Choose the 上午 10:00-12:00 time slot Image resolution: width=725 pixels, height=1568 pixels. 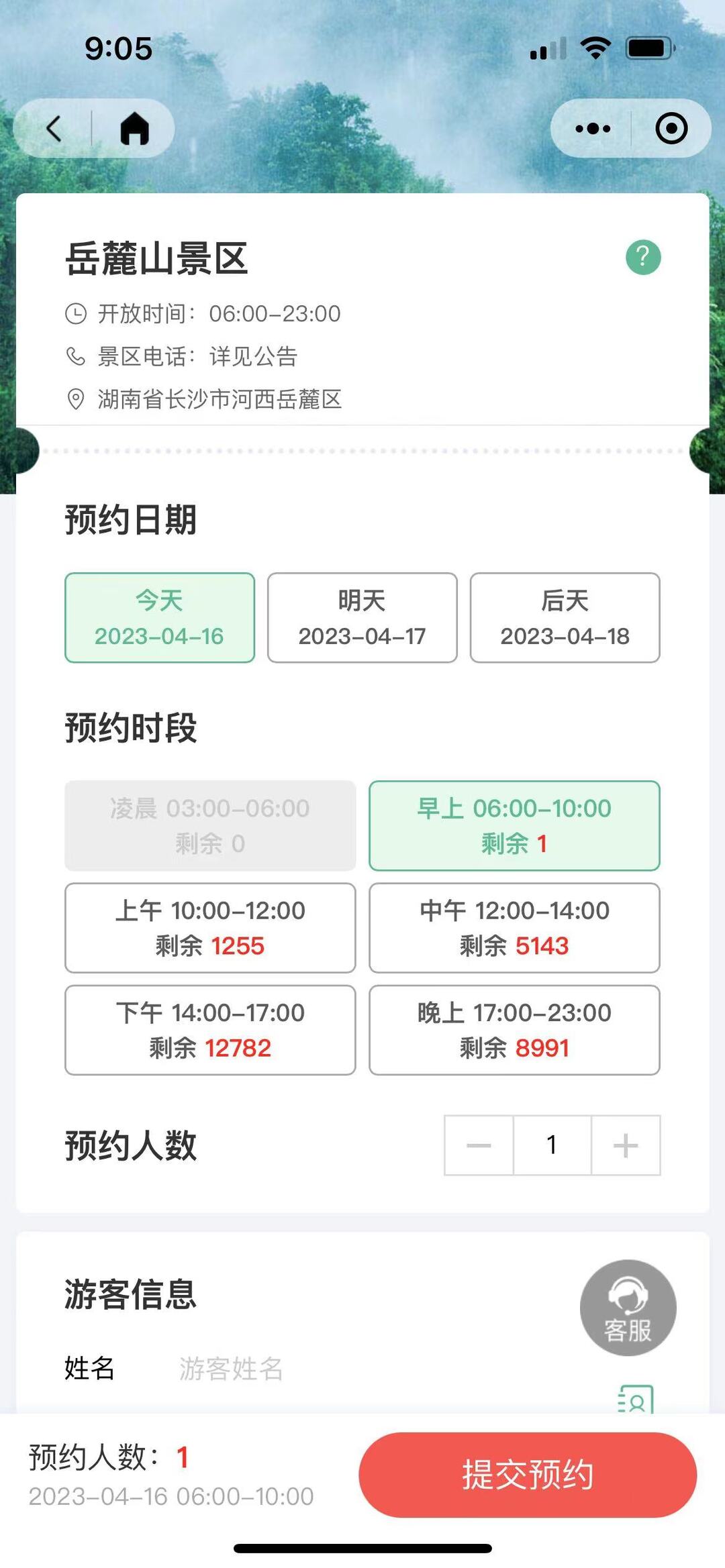click(210, 928)
